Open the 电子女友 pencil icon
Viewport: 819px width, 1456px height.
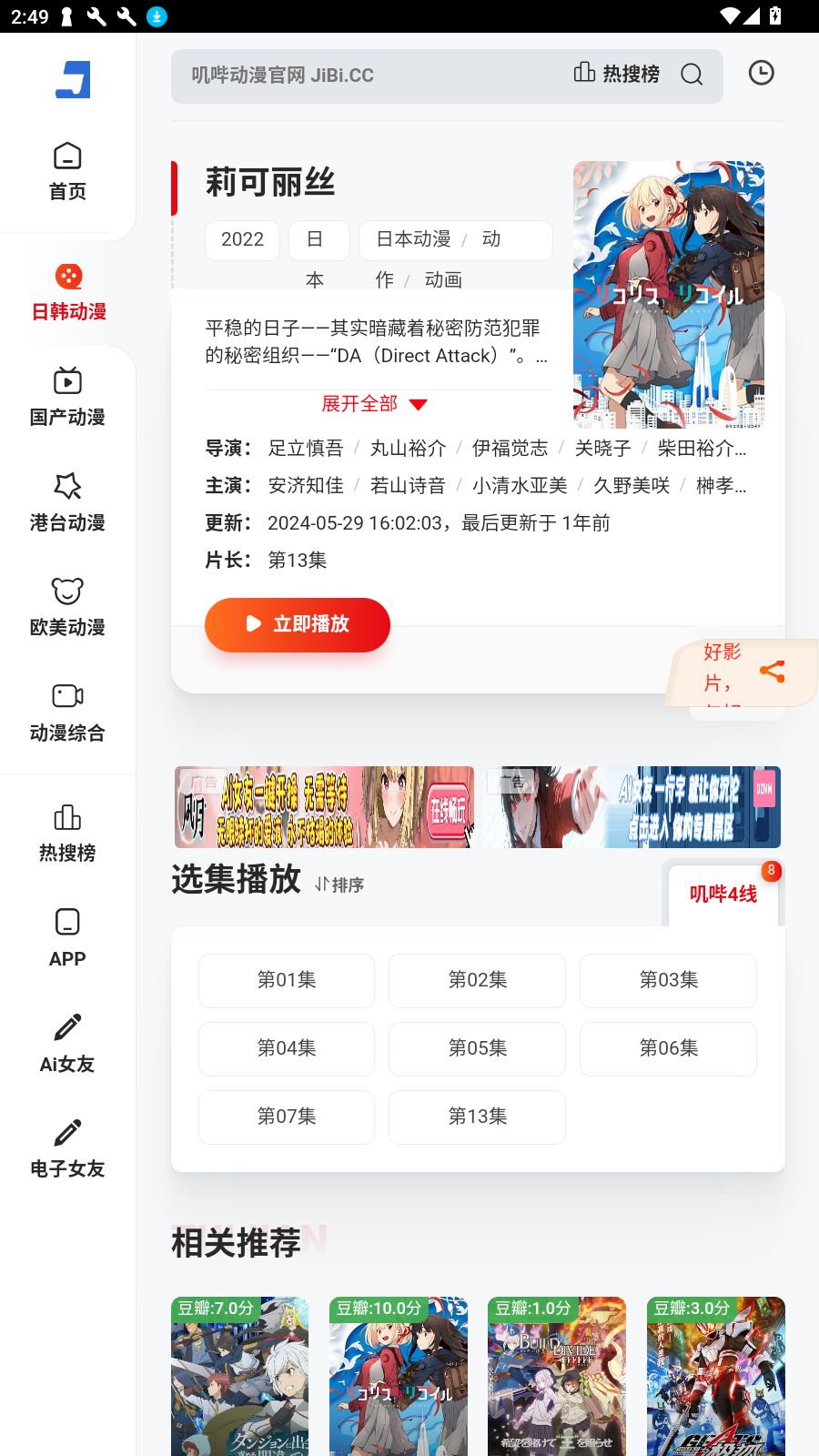(x=66, y=1133)
